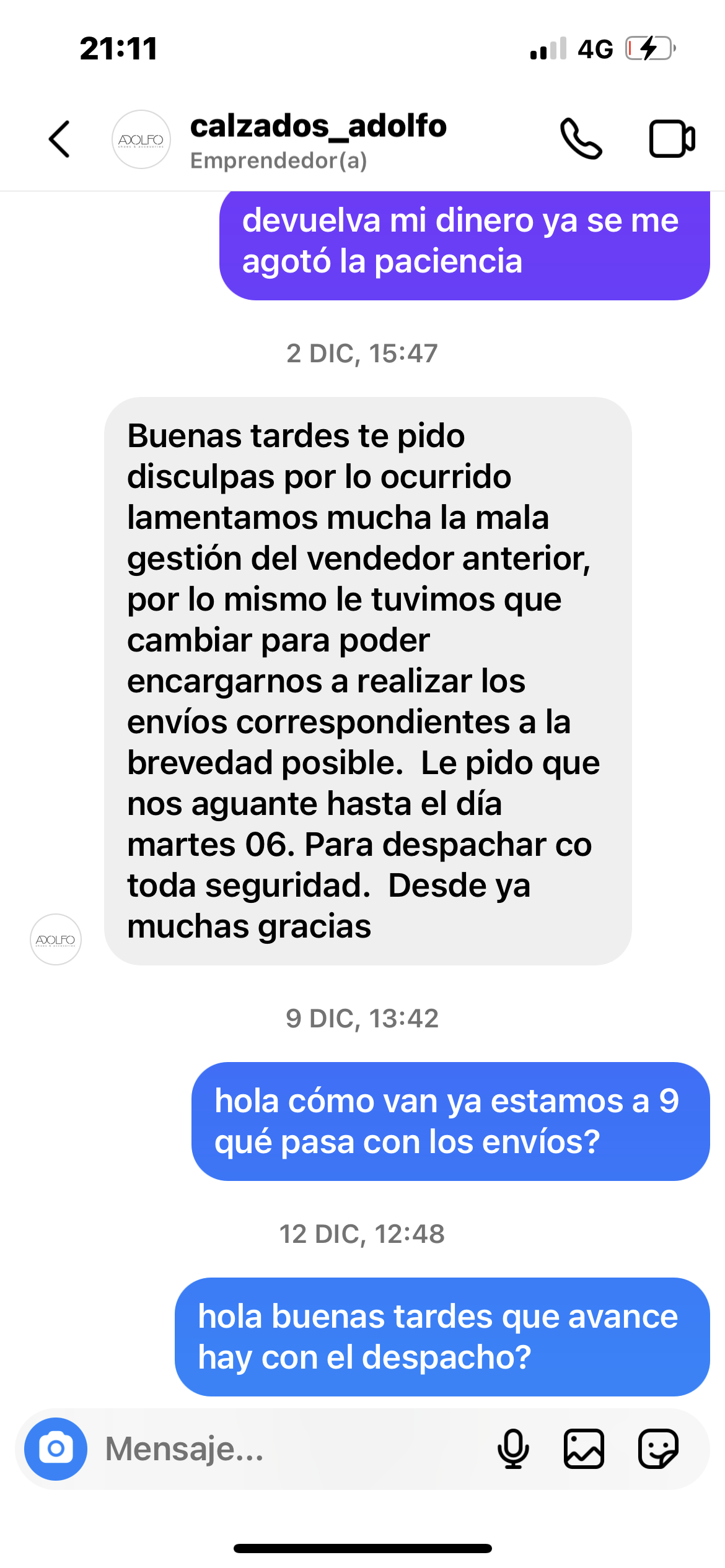Focus the Mensaje text field

[x=291, y=1449]
